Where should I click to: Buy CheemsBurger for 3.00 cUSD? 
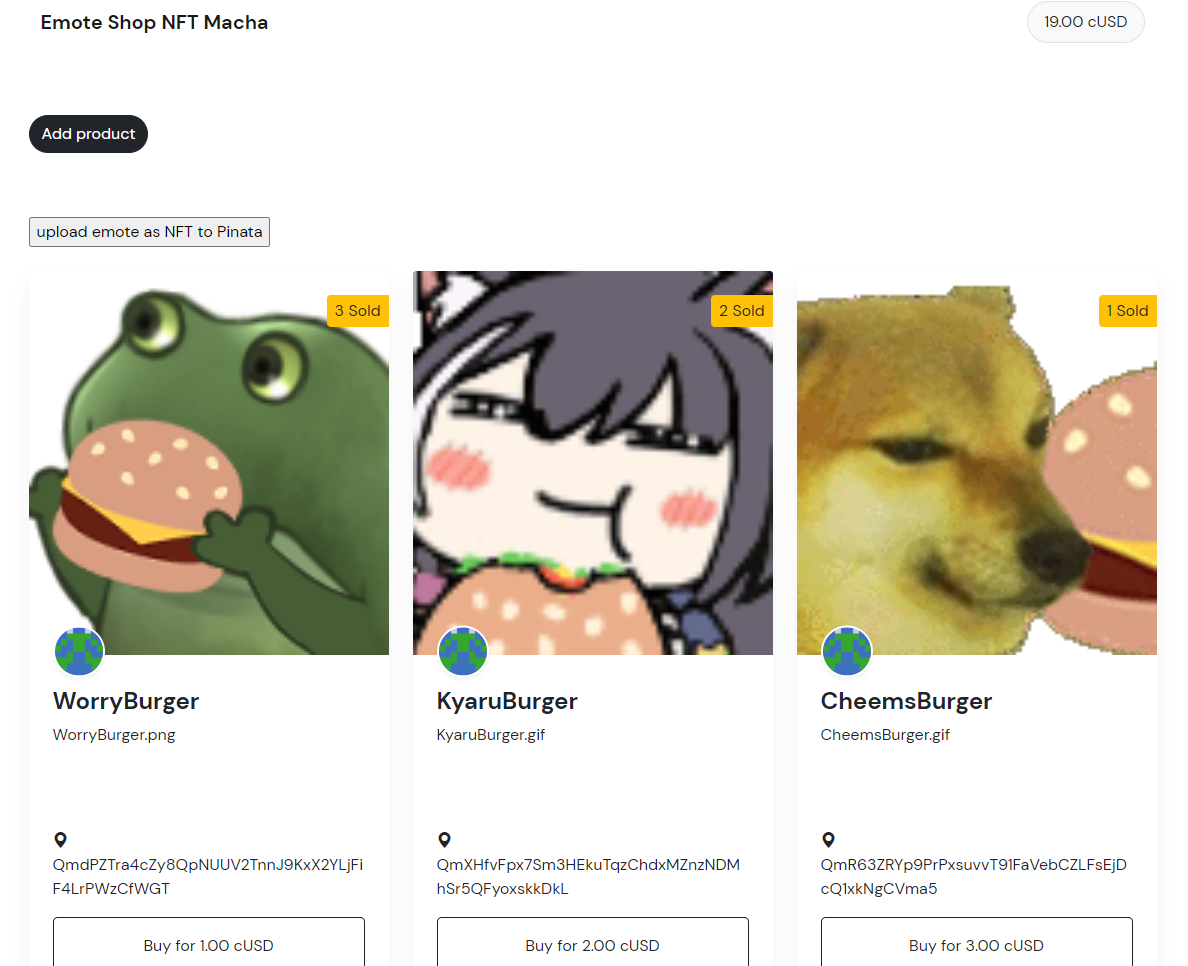point(977,944)
